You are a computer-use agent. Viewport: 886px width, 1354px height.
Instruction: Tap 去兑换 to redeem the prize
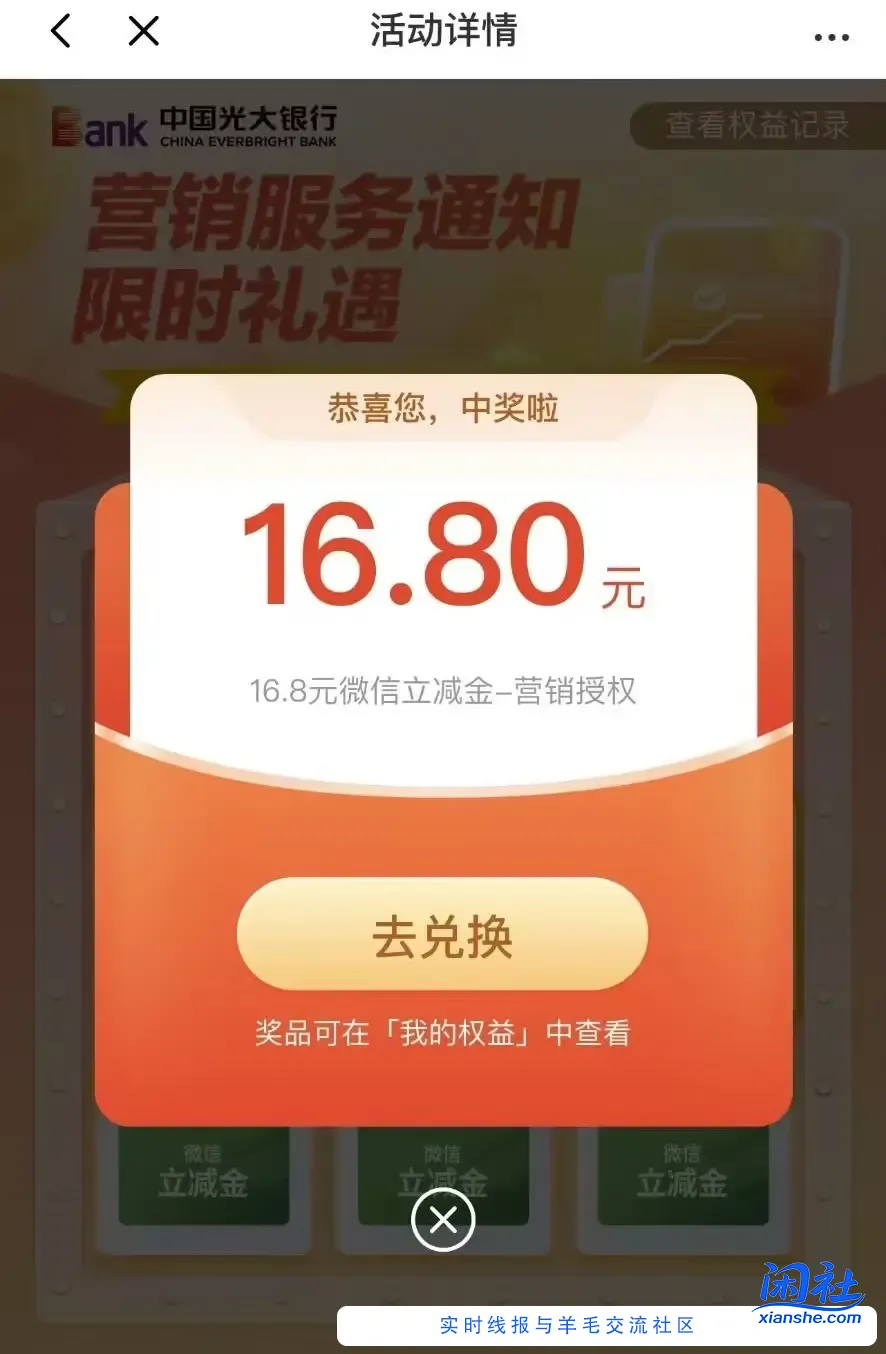(x=442, y=935)
